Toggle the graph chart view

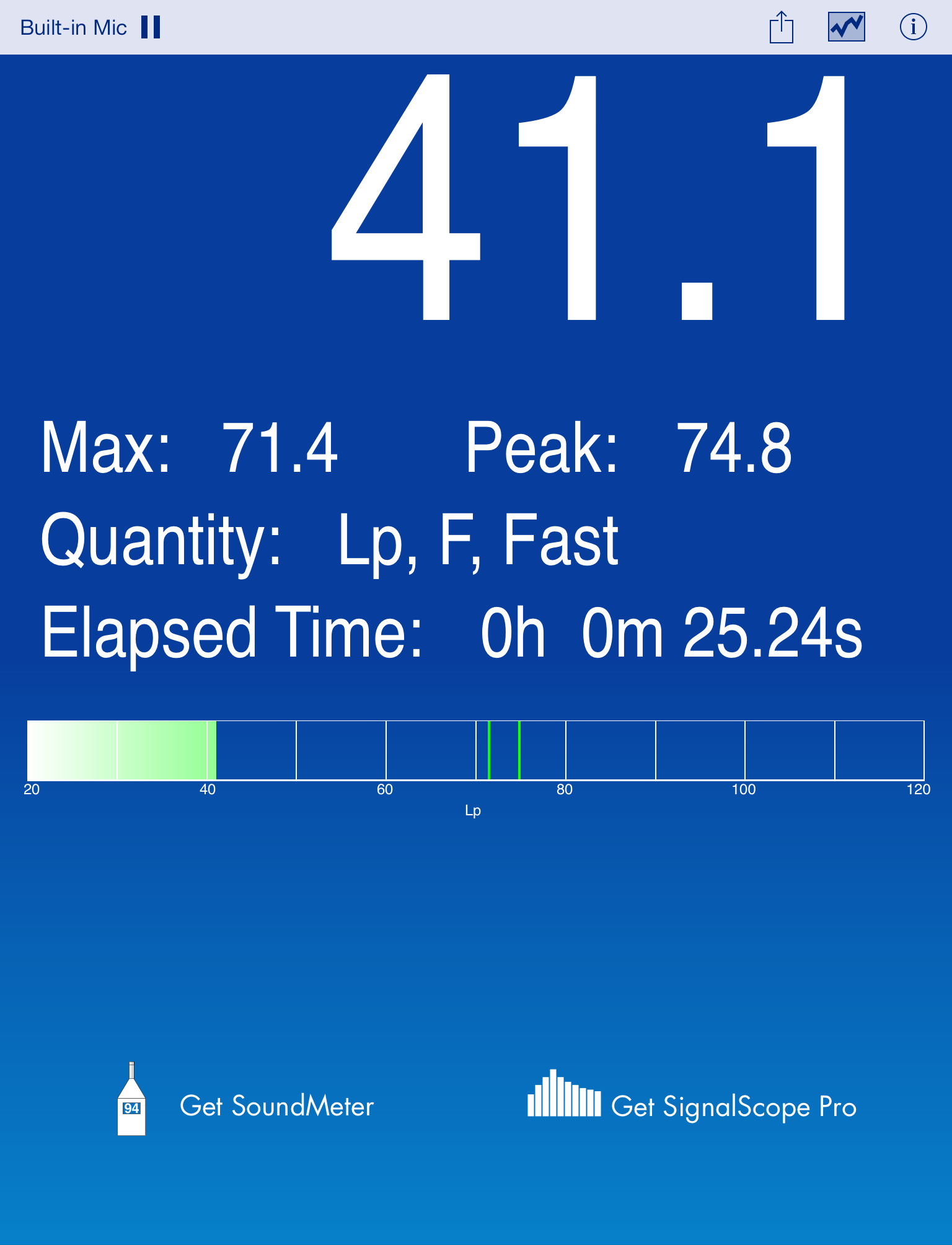pos(846,27)
